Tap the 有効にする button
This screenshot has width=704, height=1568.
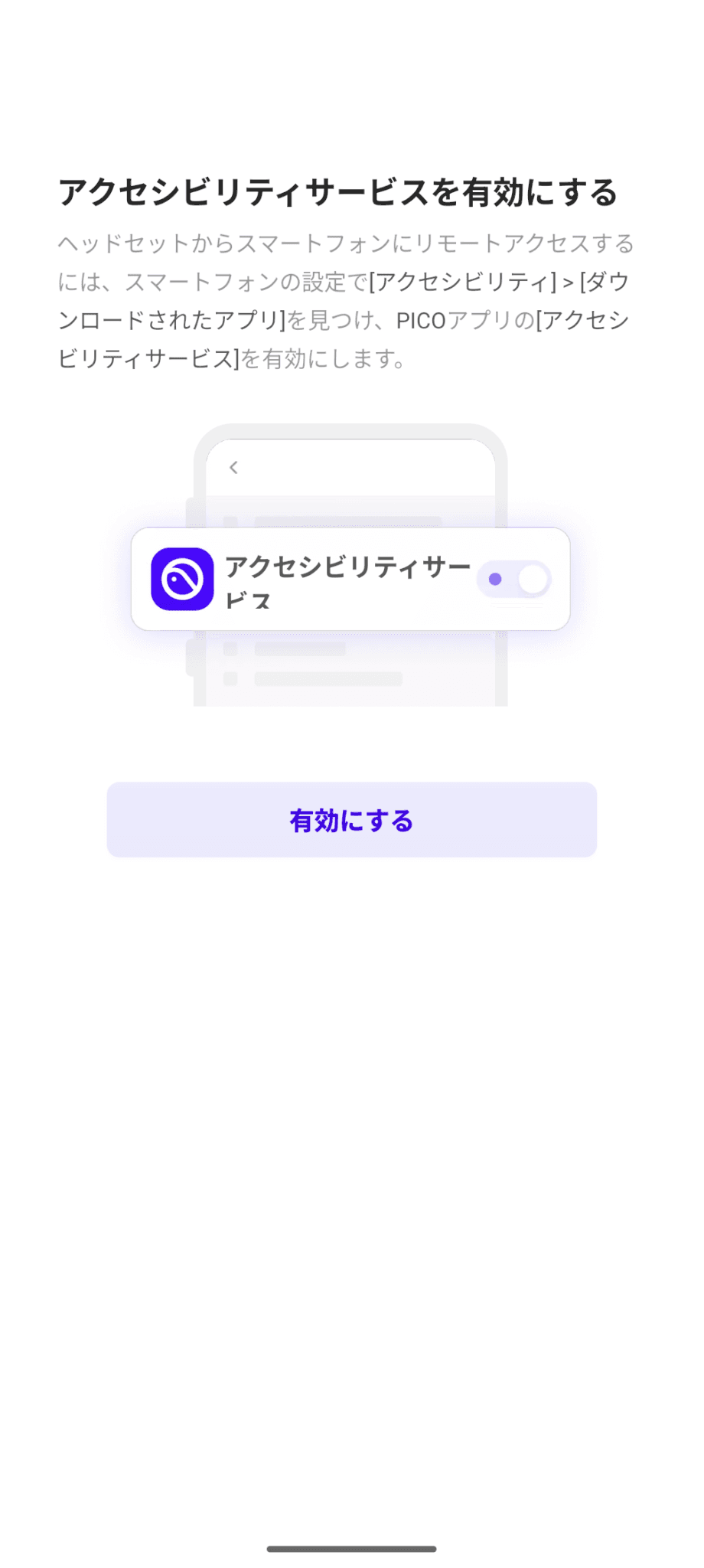(x=351, y=820)
